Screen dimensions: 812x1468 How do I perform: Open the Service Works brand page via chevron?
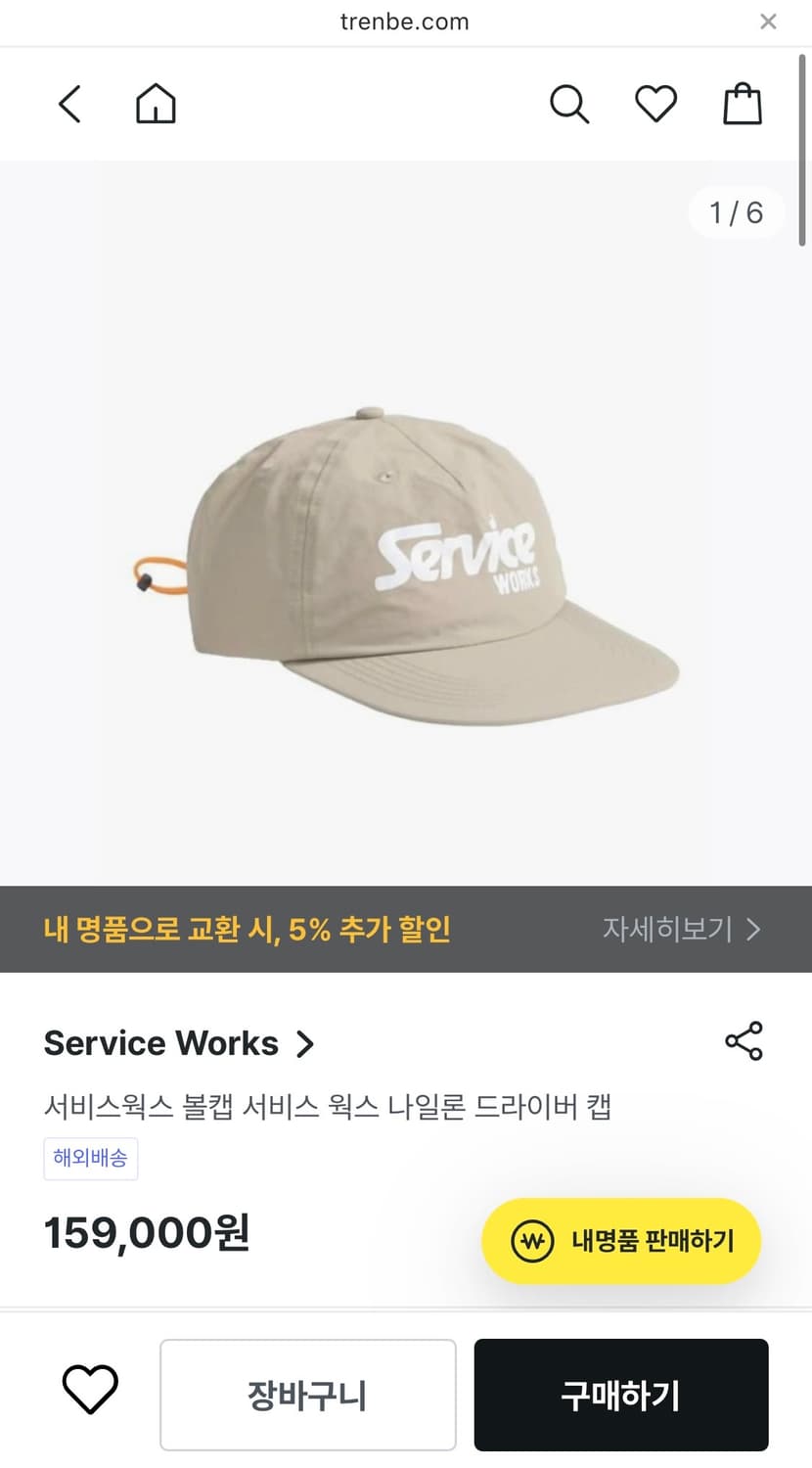click(x=306, y=1043)
